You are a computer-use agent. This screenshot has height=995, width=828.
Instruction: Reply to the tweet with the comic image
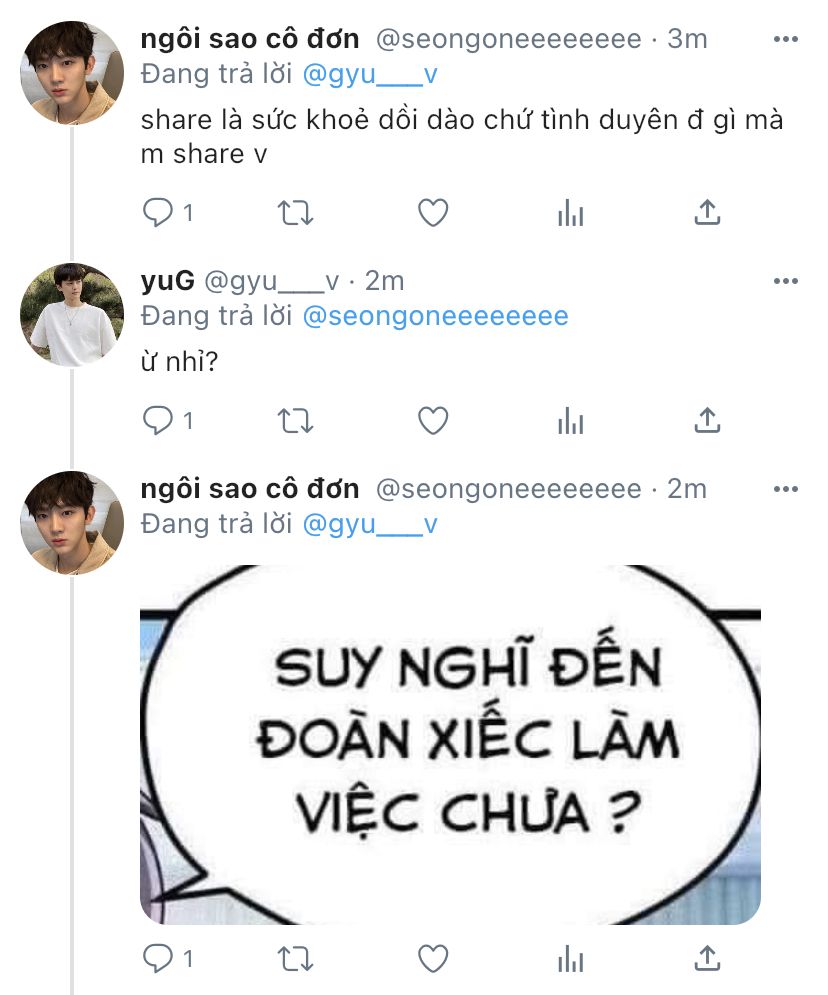click(x=157, y=959)
